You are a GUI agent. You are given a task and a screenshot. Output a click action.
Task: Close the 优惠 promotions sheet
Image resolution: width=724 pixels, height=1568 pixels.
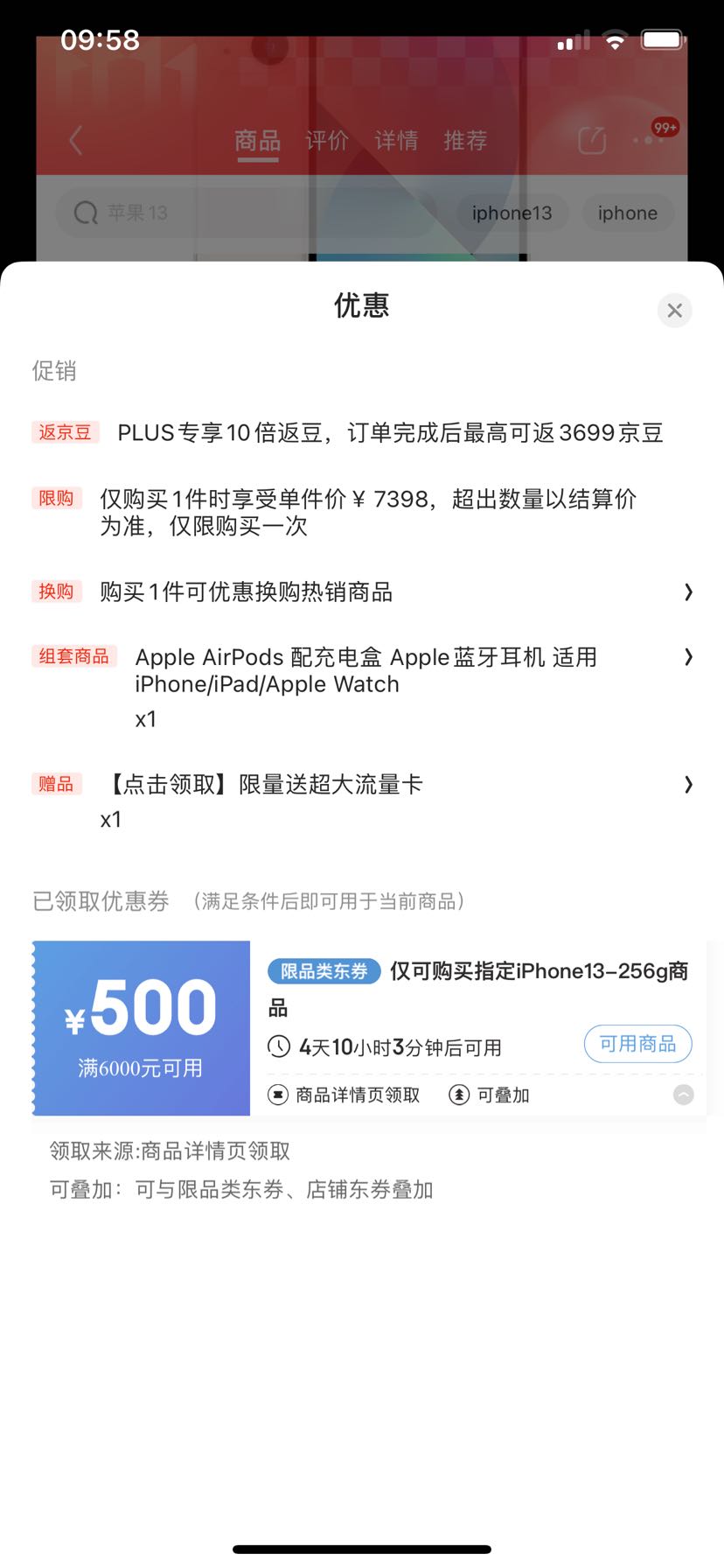pos(674,311)
